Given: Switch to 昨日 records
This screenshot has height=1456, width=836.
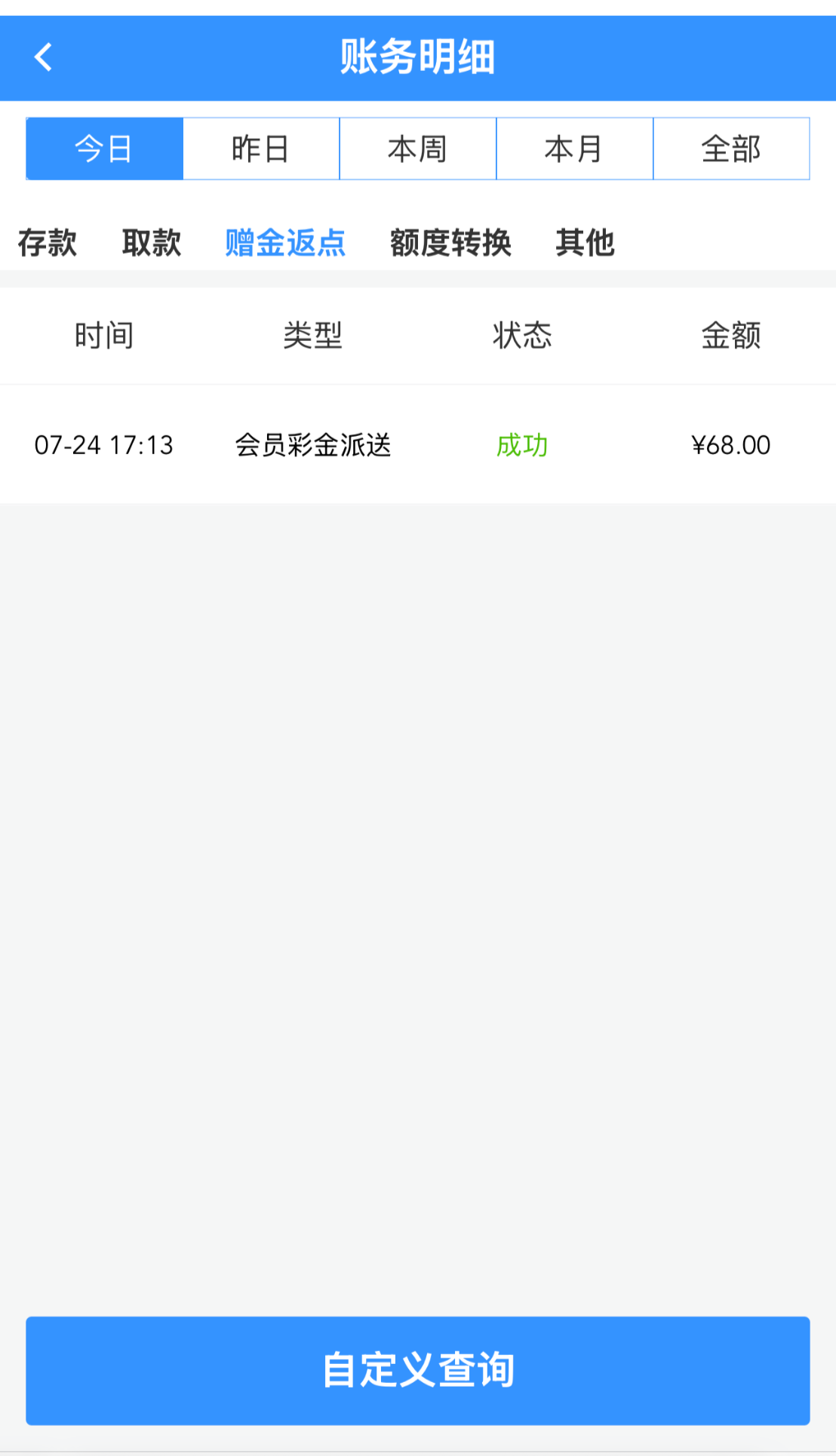Looking at the screenshot, I should point(261,149).
